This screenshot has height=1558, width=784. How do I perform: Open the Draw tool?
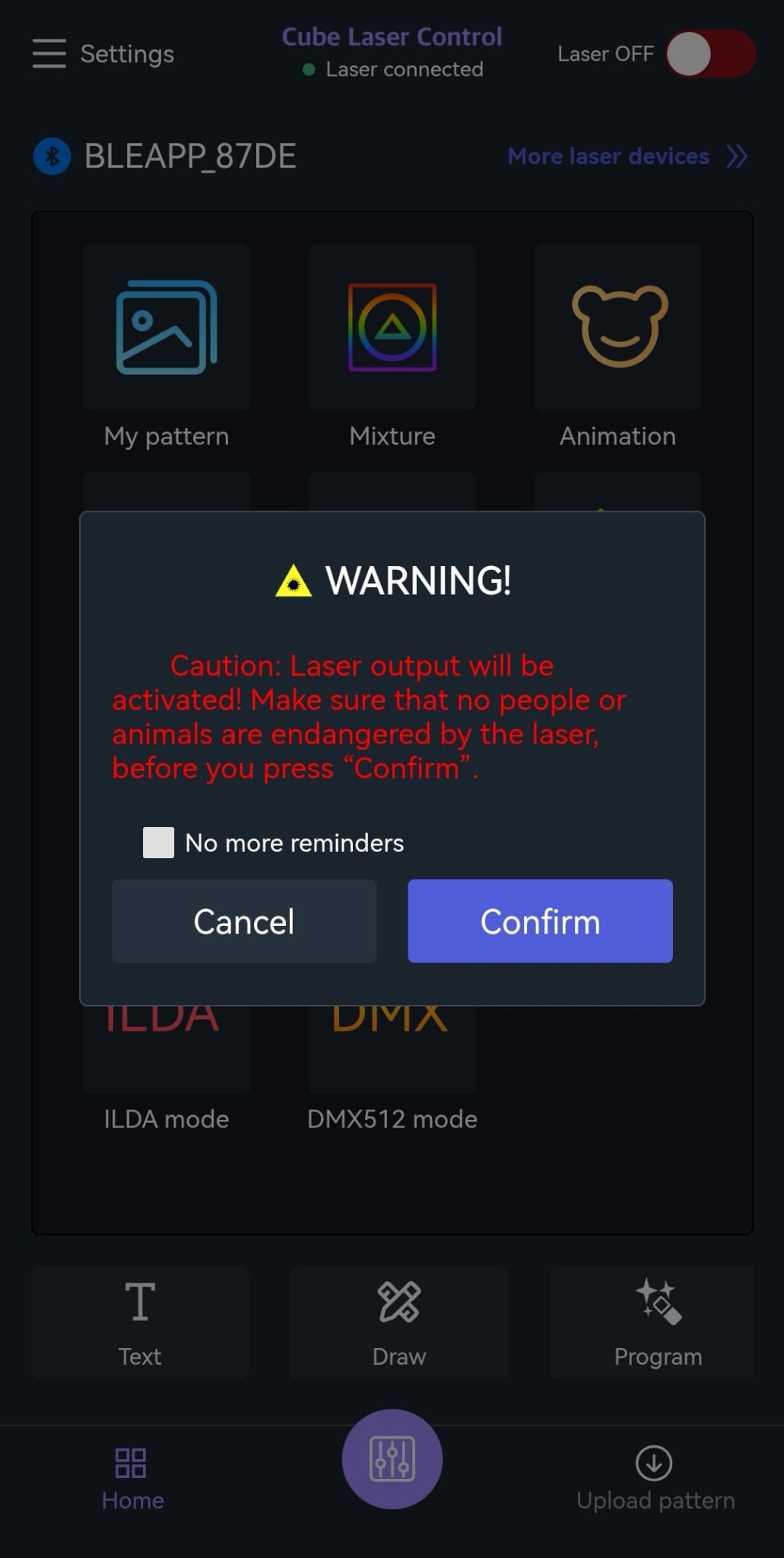click(x=399, y=1322)
